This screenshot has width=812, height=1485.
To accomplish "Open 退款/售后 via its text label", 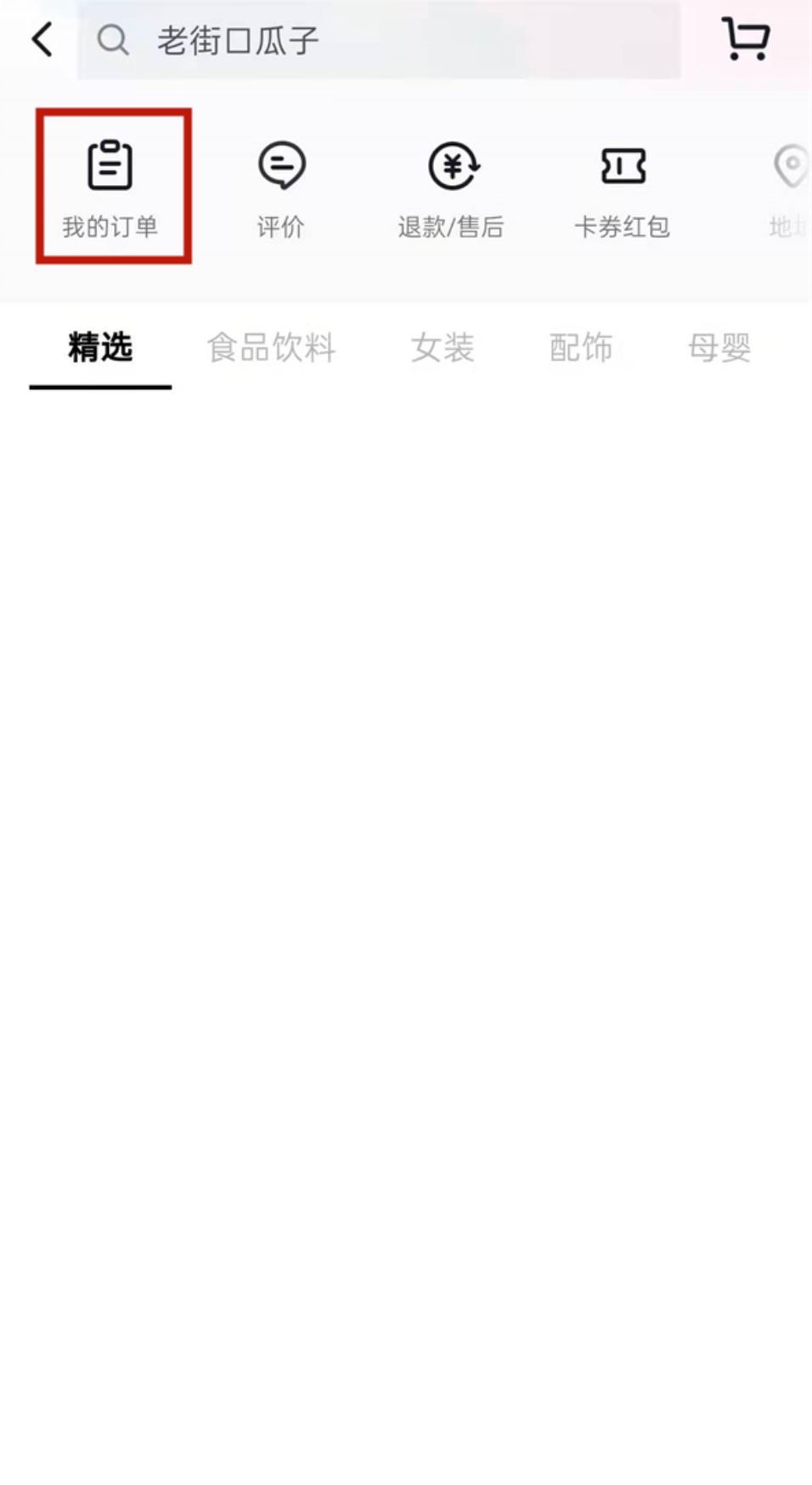I will (x=452, y=227).
